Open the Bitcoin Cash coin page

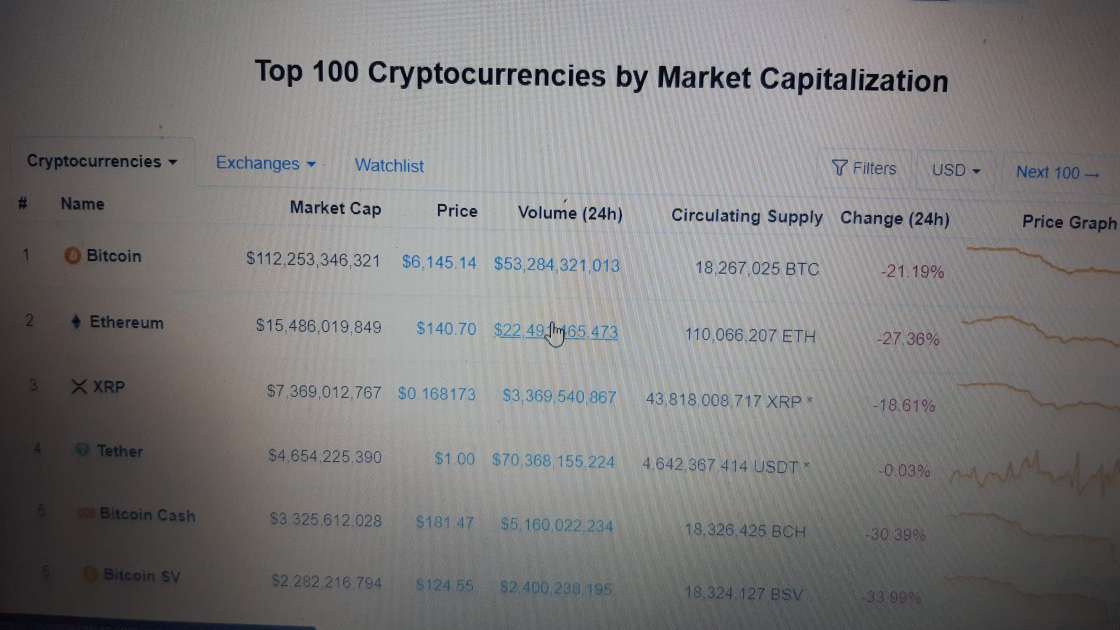(147, 514)
